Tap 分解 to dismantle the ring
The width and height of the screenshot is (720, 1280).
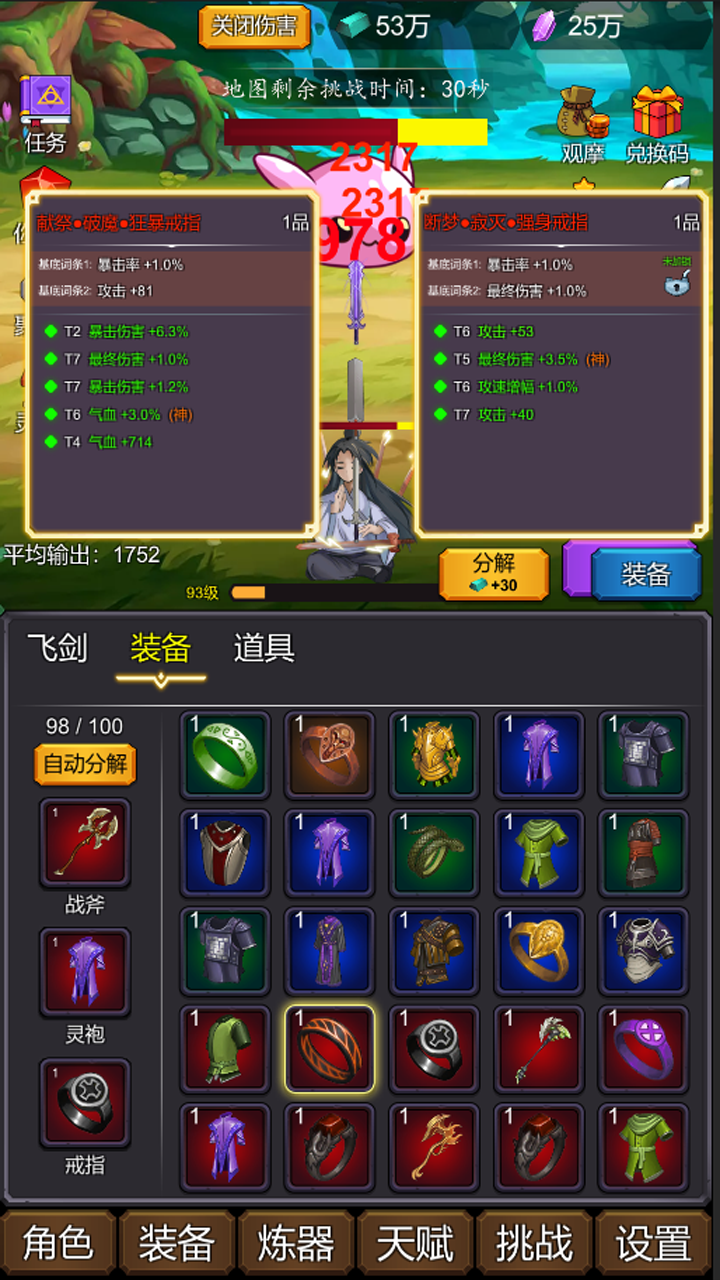(x=494, y=574)
